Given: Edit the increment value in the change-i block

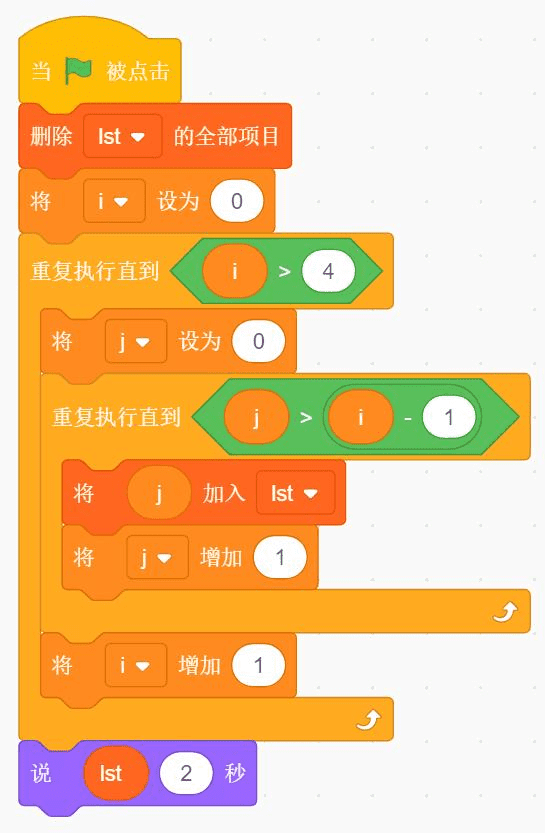Looking at the screenshot, I should coord(259,665).
